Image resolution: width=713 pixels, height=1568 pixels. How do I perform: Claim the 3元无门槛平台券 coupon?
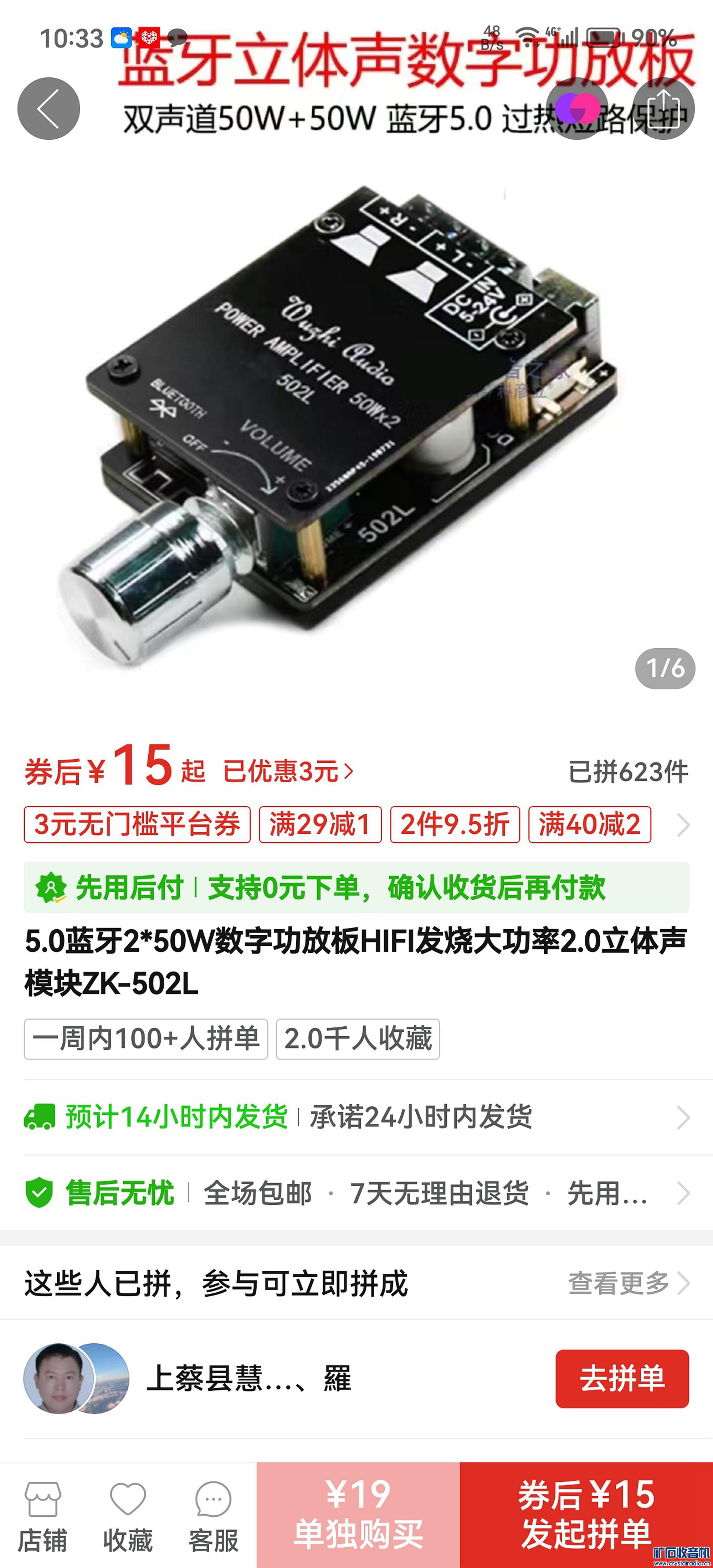tap(137, 825)
